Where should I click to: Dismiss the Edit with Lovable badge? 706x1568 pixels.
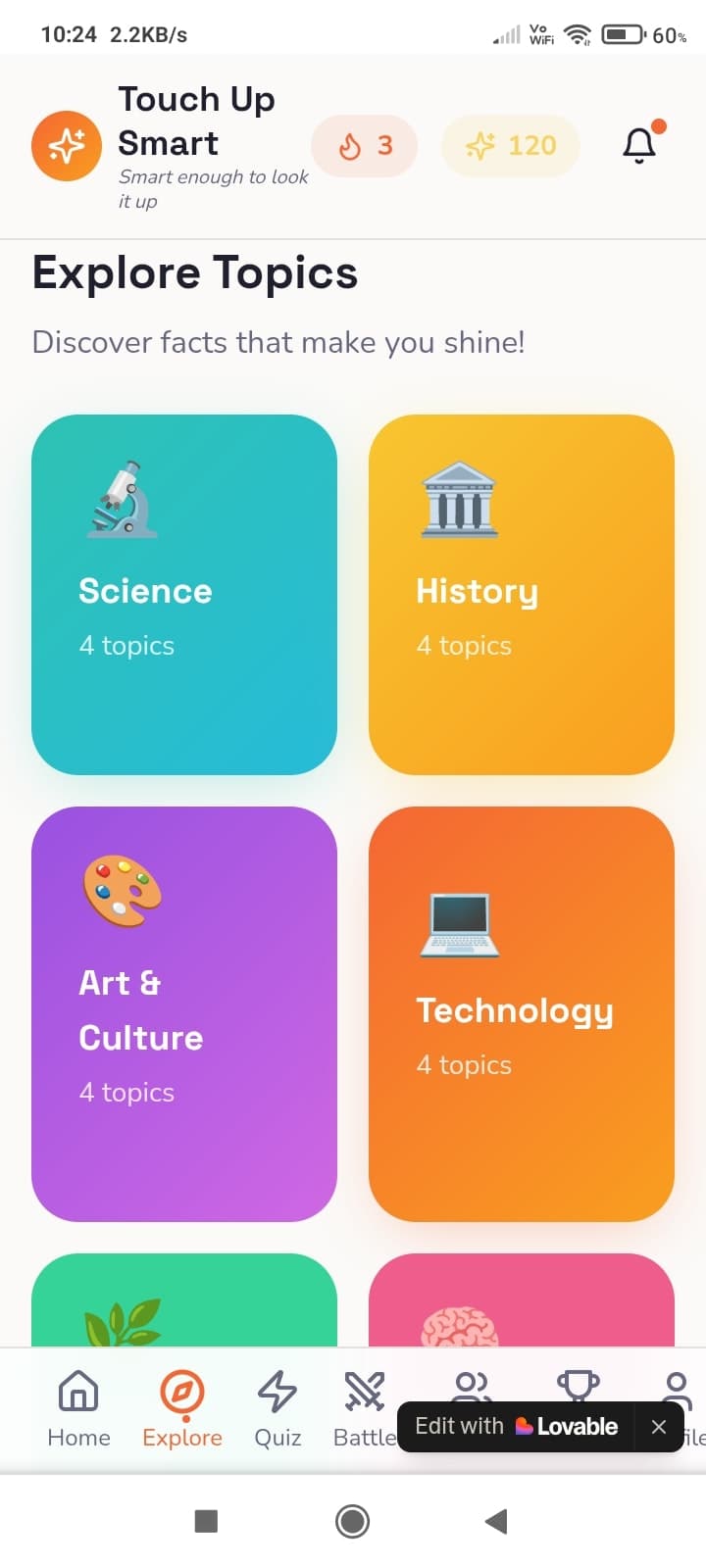coord(659,1427)
